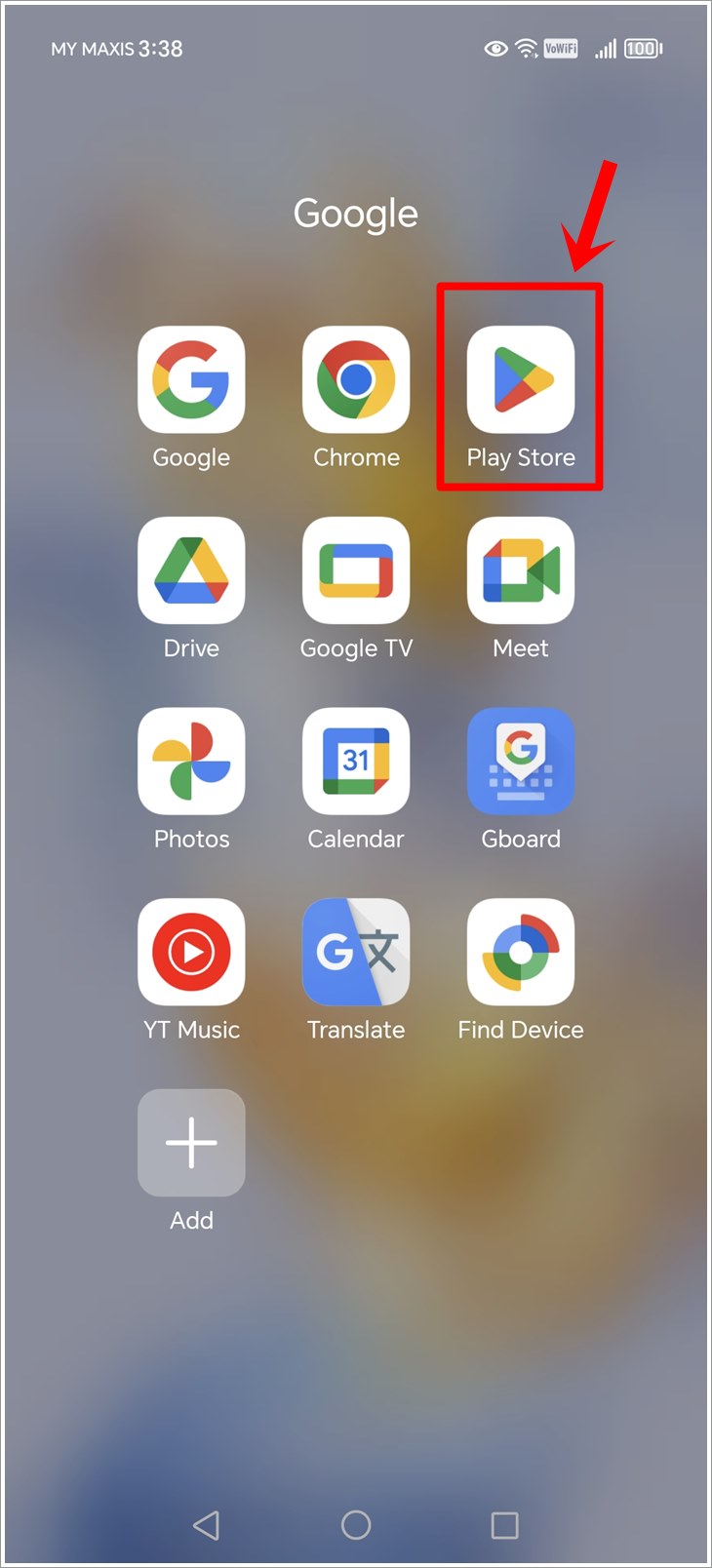Launch Chrome browser
The height and width of the screenshot is (1568, 712).
(356, 380)
